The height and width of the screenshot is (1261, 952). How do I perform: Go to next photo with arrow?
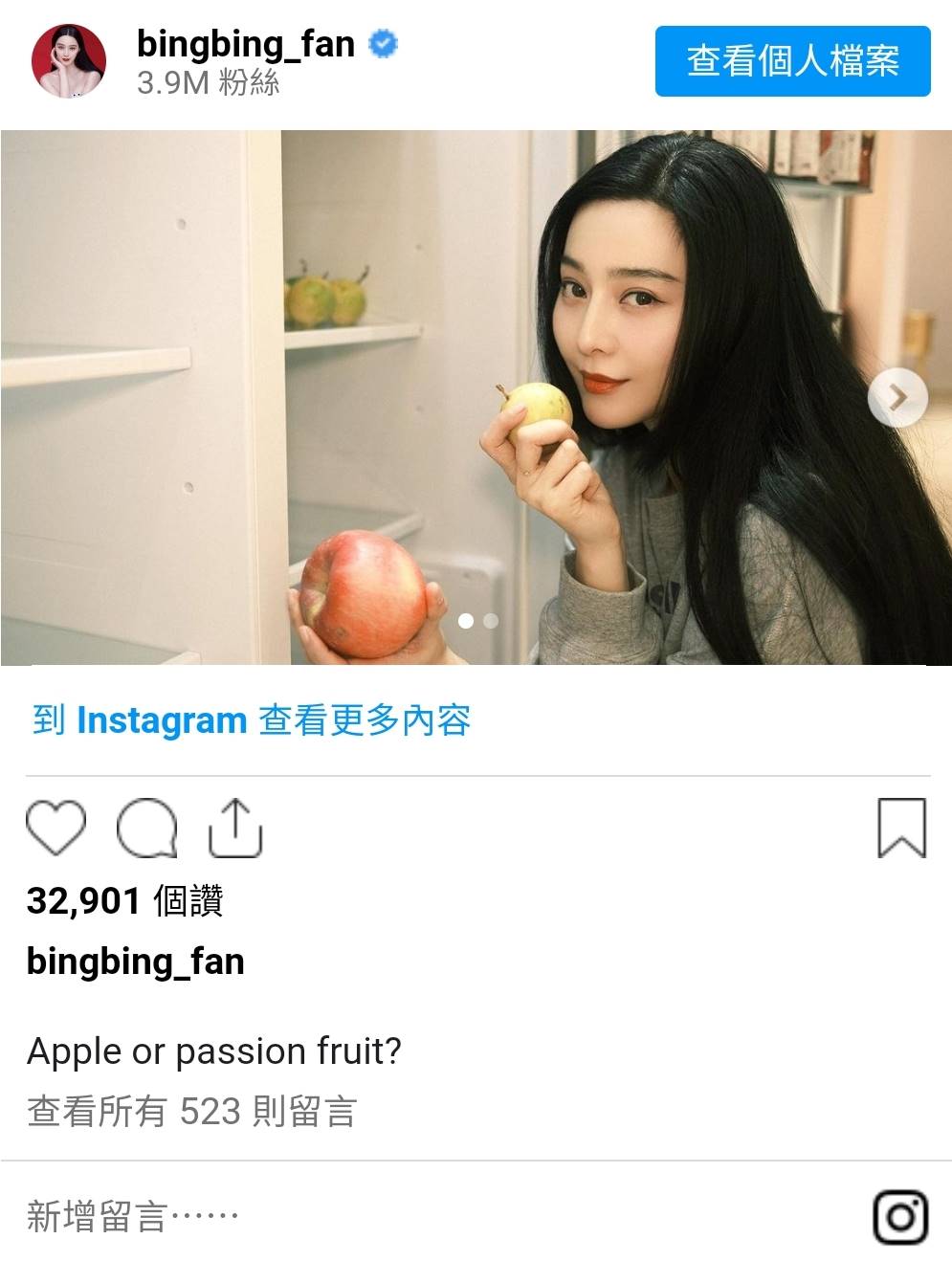(897, 397)
